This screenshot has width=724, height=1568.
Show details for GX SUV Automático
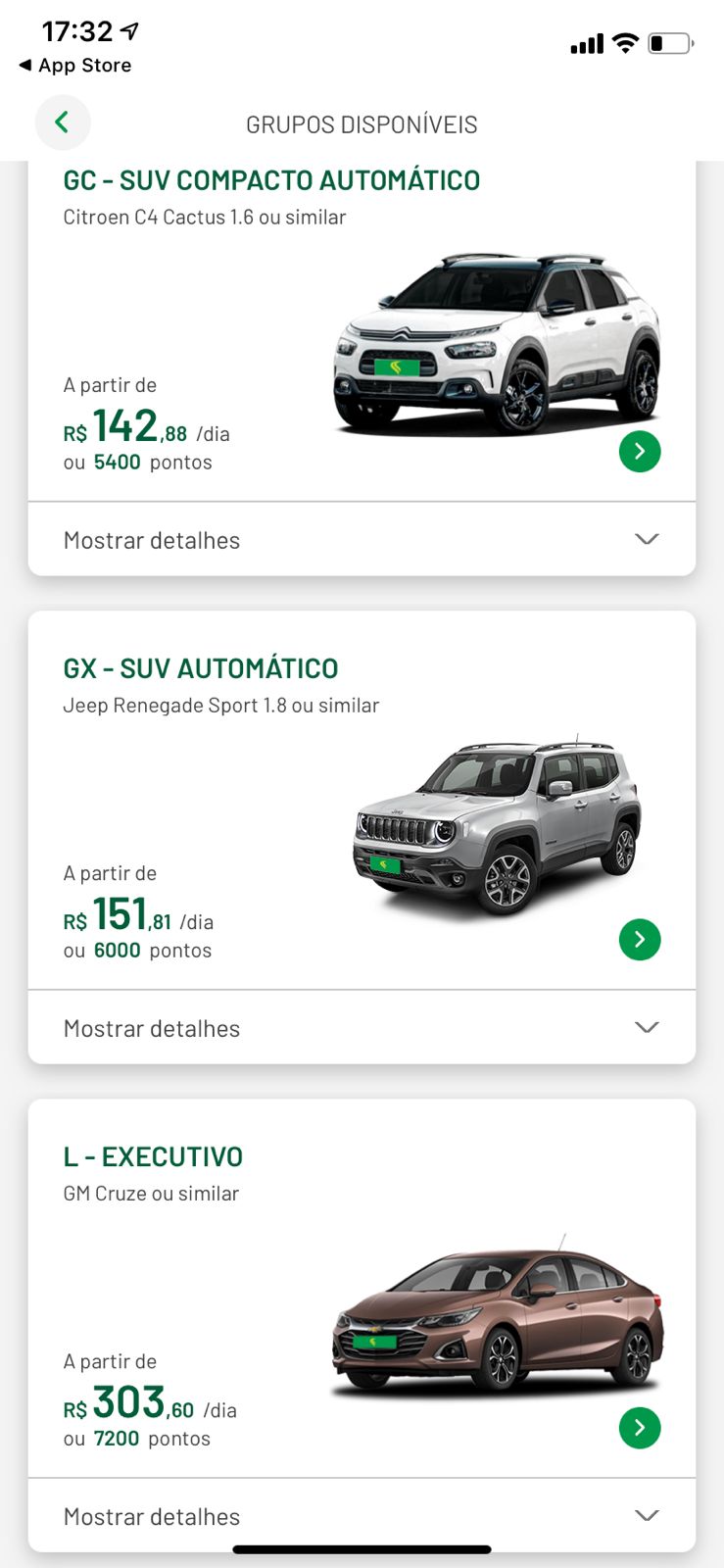[362, 1028]
